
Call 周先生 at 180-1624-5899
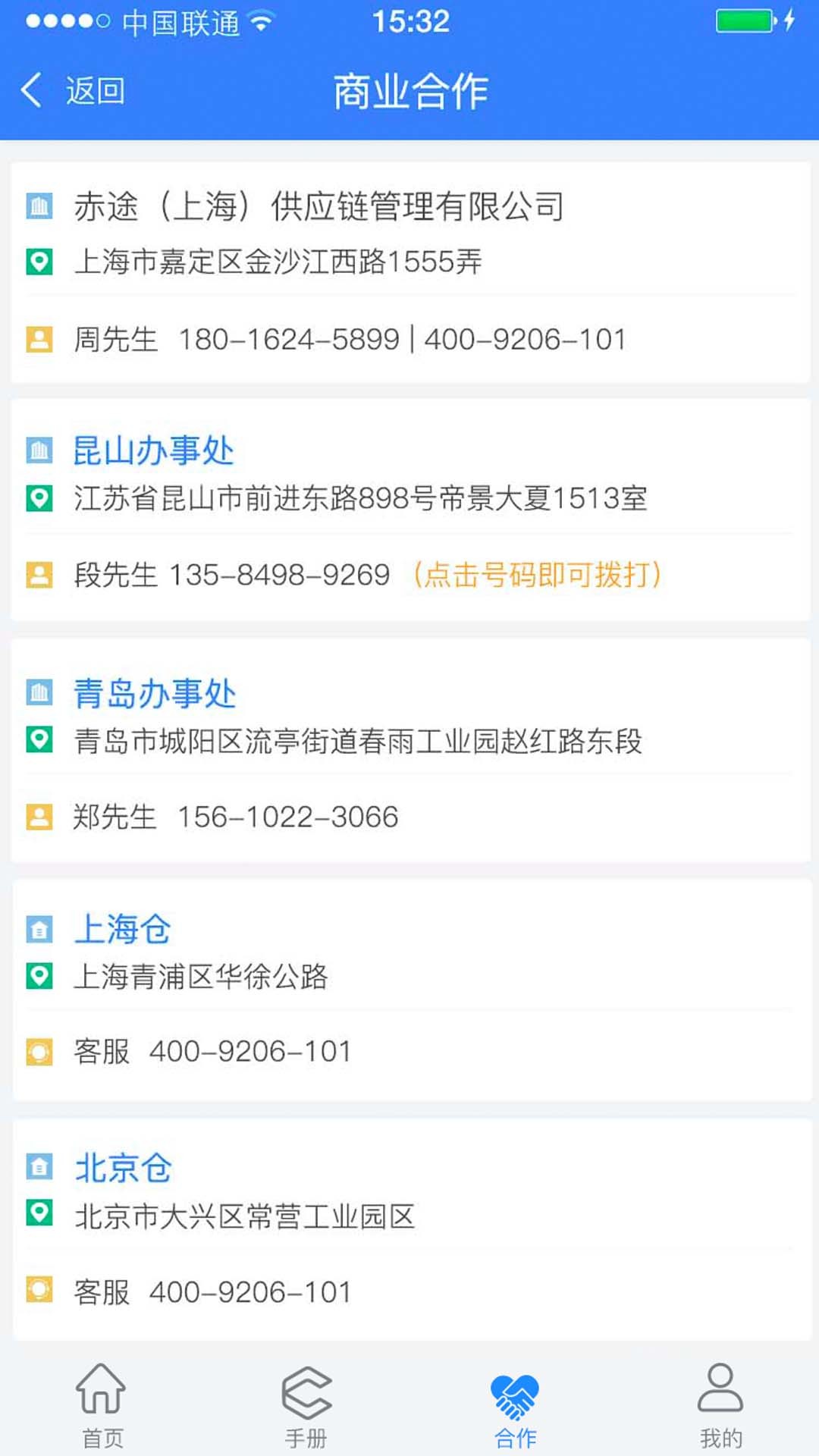289,340
